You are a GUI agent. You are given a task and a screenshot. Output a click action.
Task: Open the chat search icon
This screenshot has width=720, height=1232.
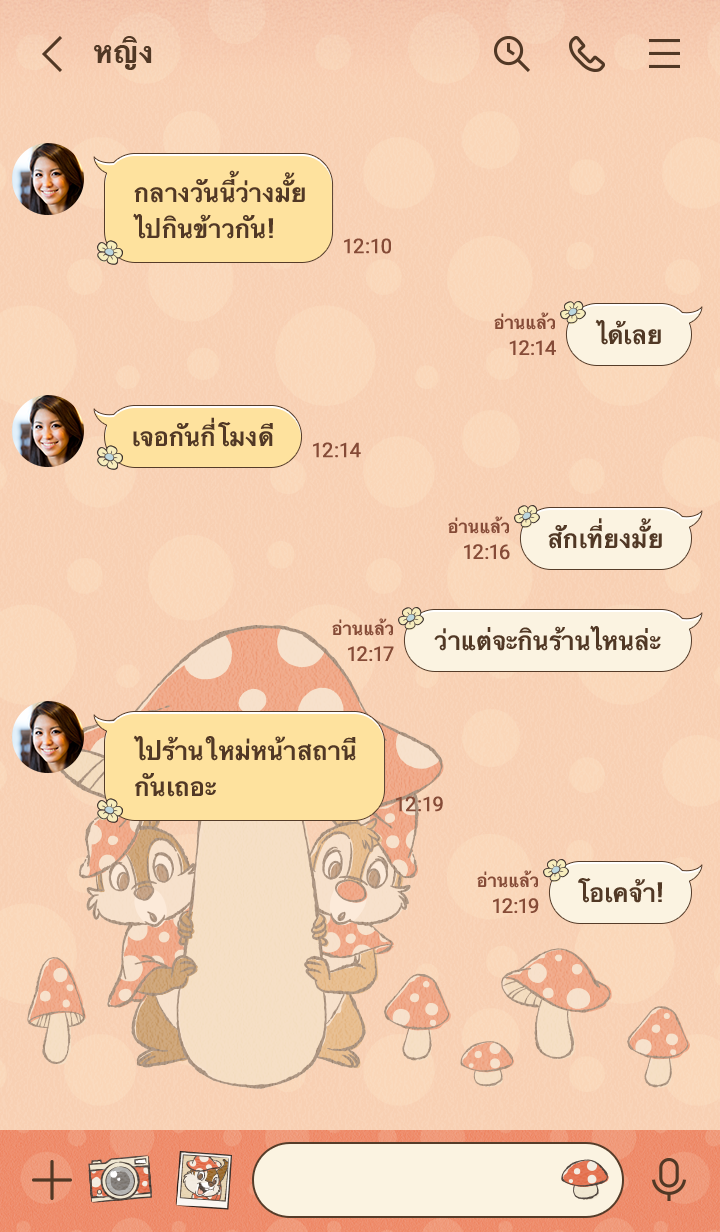pos(511,54)
